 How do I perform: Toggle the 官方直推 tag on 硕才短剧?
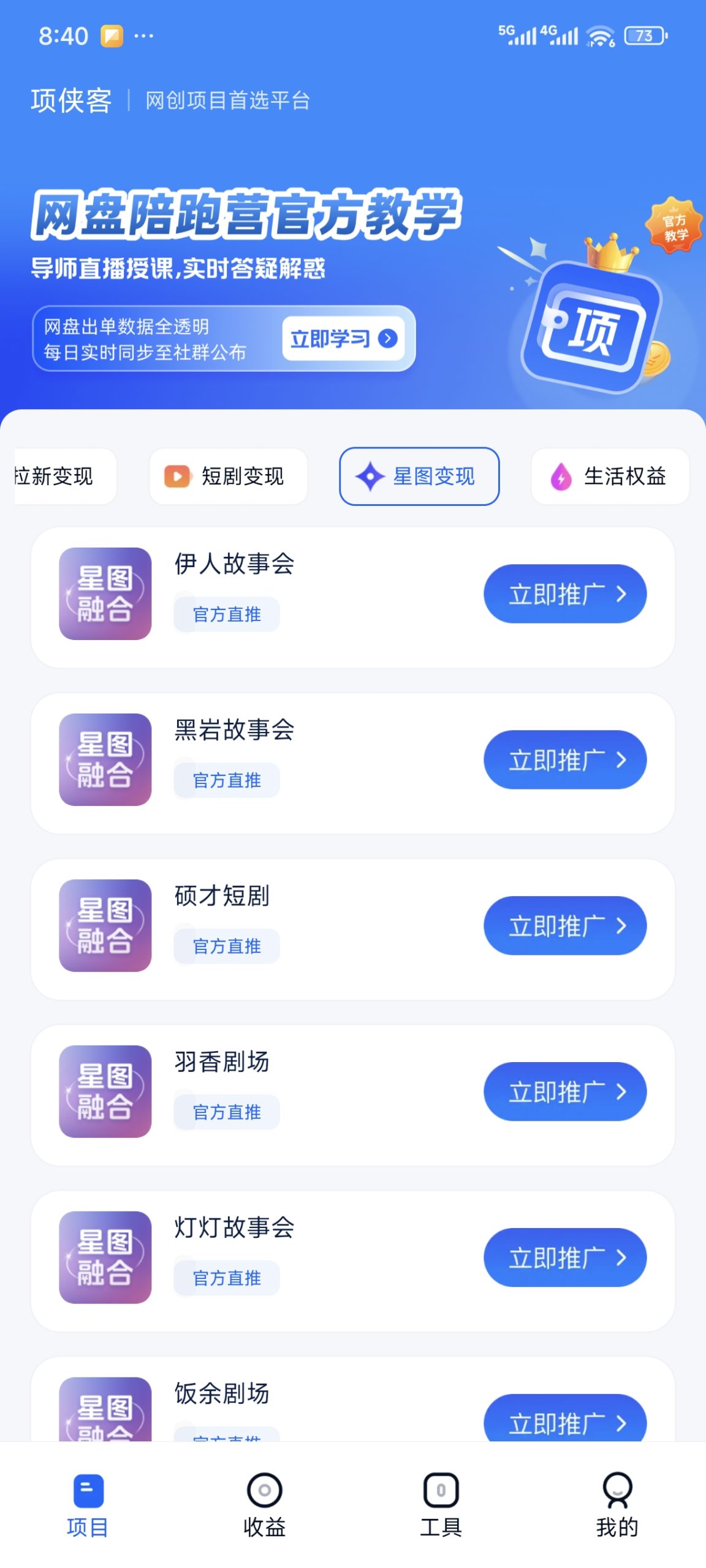226,945
